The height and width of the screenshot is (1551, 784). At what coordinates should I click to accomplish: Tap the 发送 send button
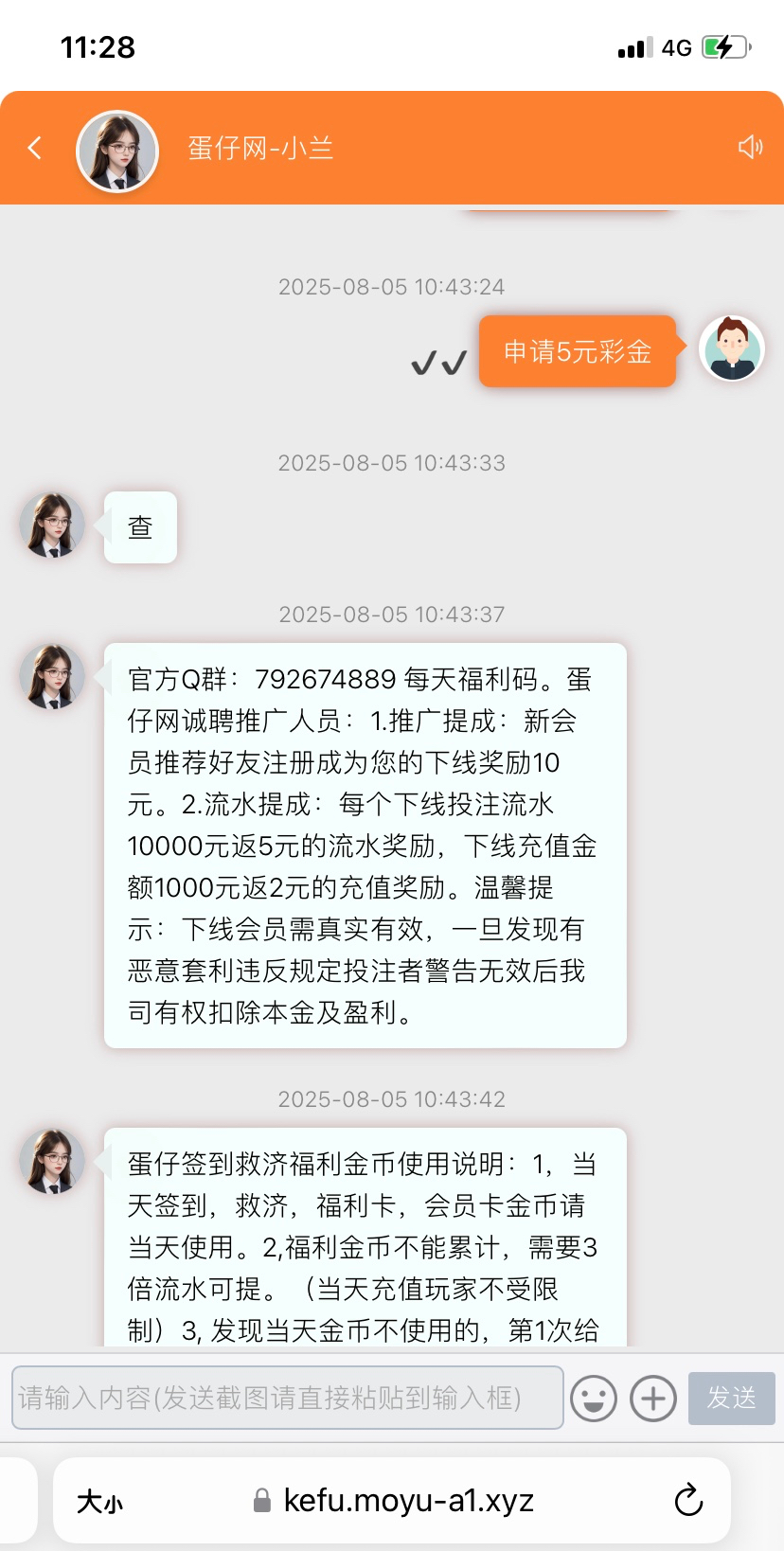click(x=731, y=1399)
